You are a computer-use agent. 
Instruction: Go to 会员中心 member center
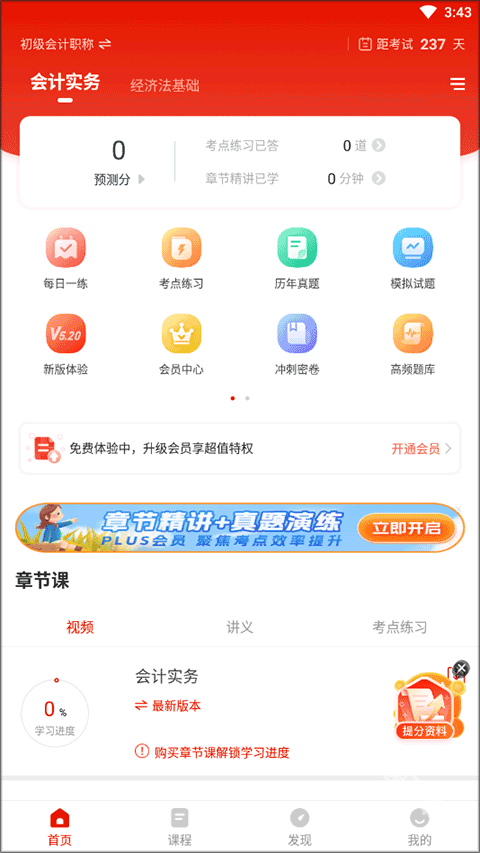click(181, 345)
